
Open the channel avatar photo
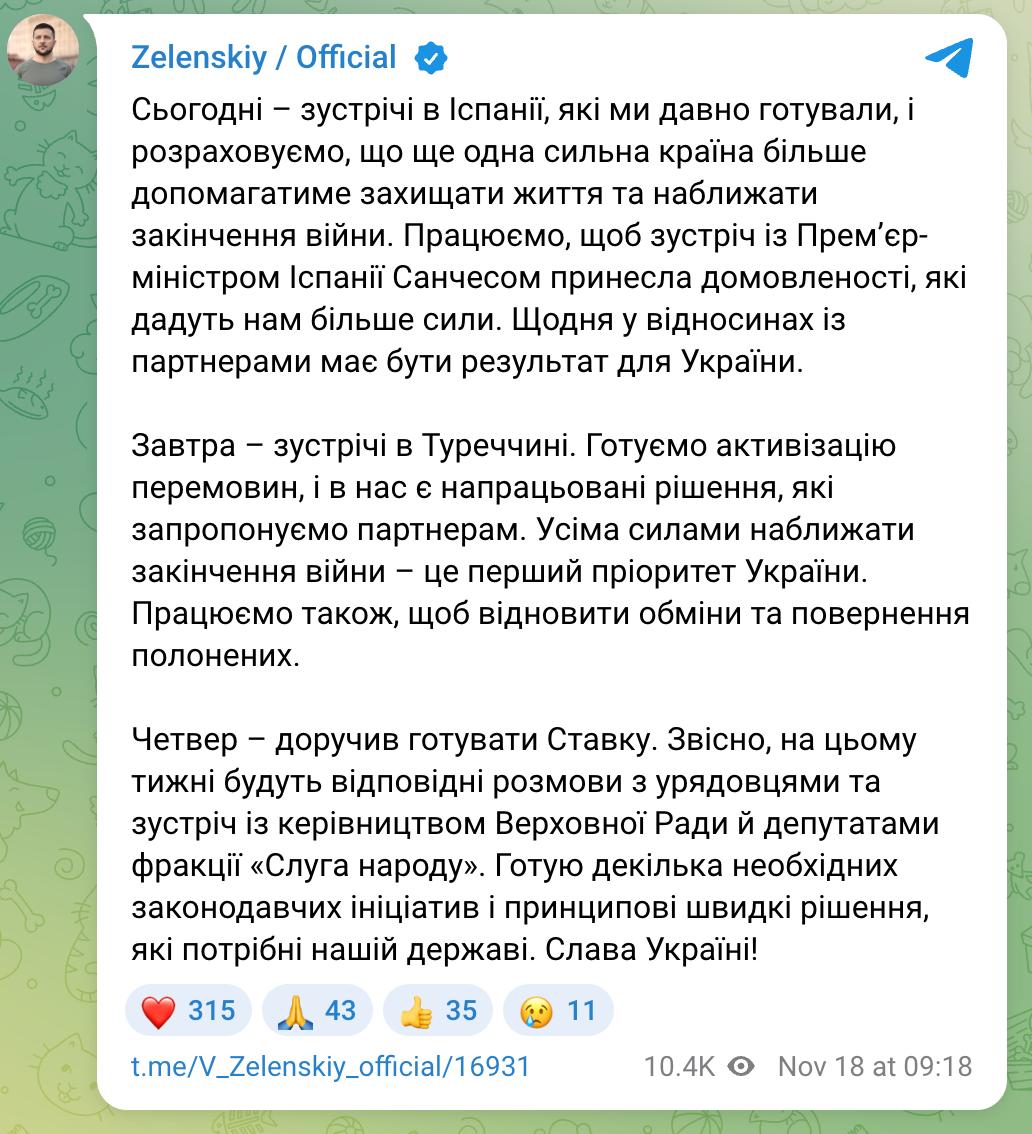pyautogui.click(x=43, y=49)
